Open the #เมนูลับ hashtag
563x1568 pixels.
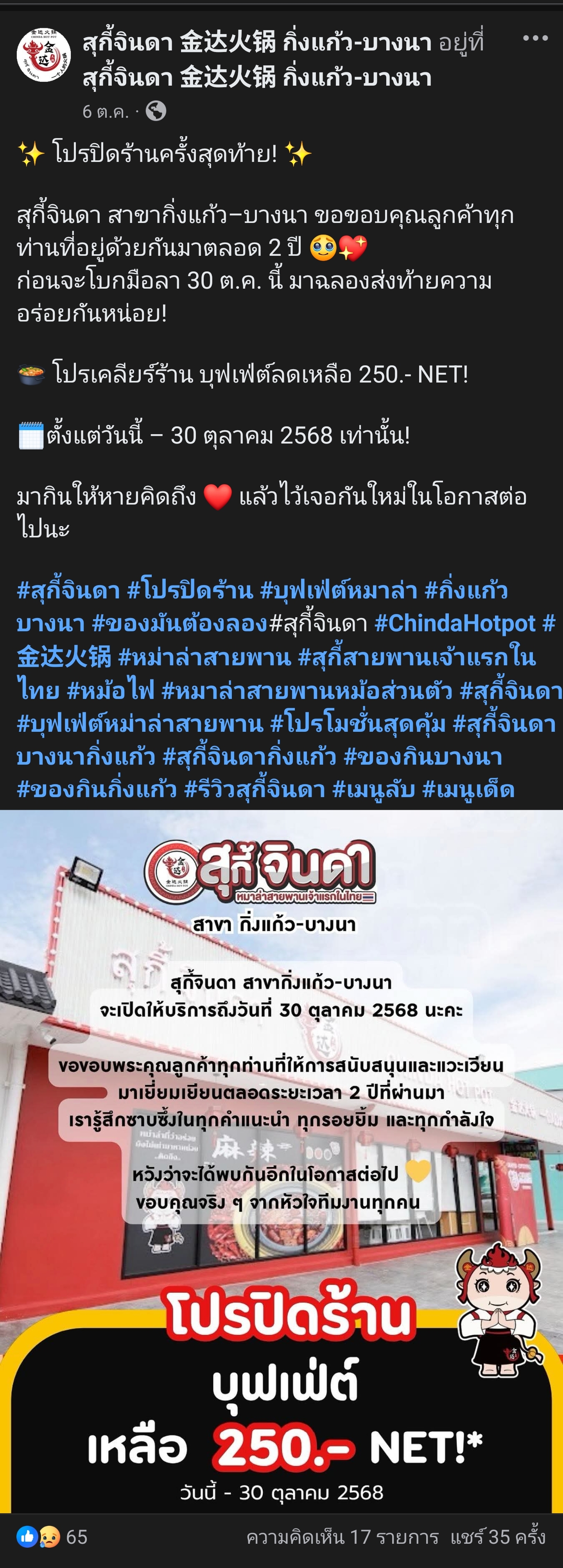click(374, 790)
